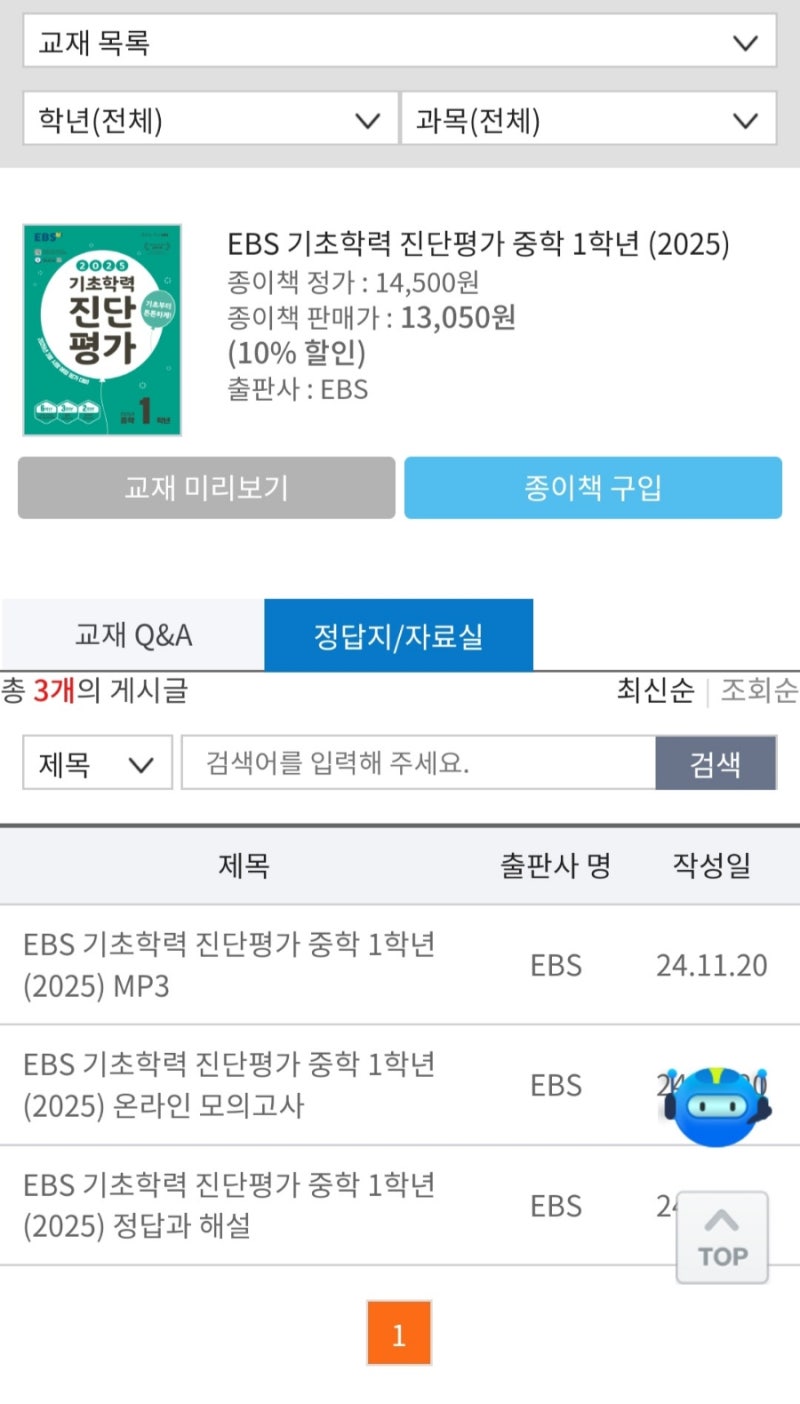This screenshot has width=800, height=1404.
Task: Select page 1 in pagination
Action: tap(399, 1333)
